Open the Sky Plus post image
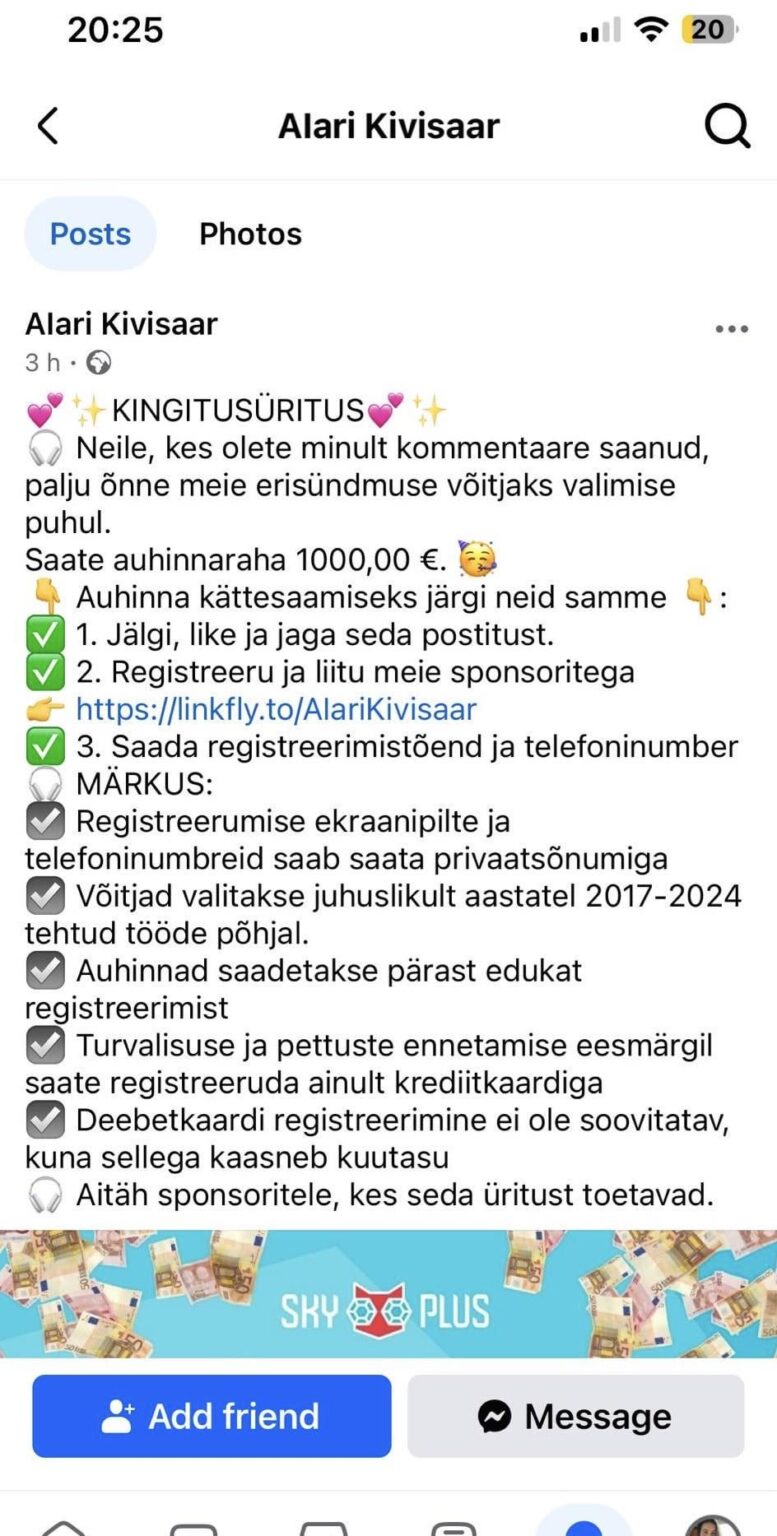 pos(388,1294)
